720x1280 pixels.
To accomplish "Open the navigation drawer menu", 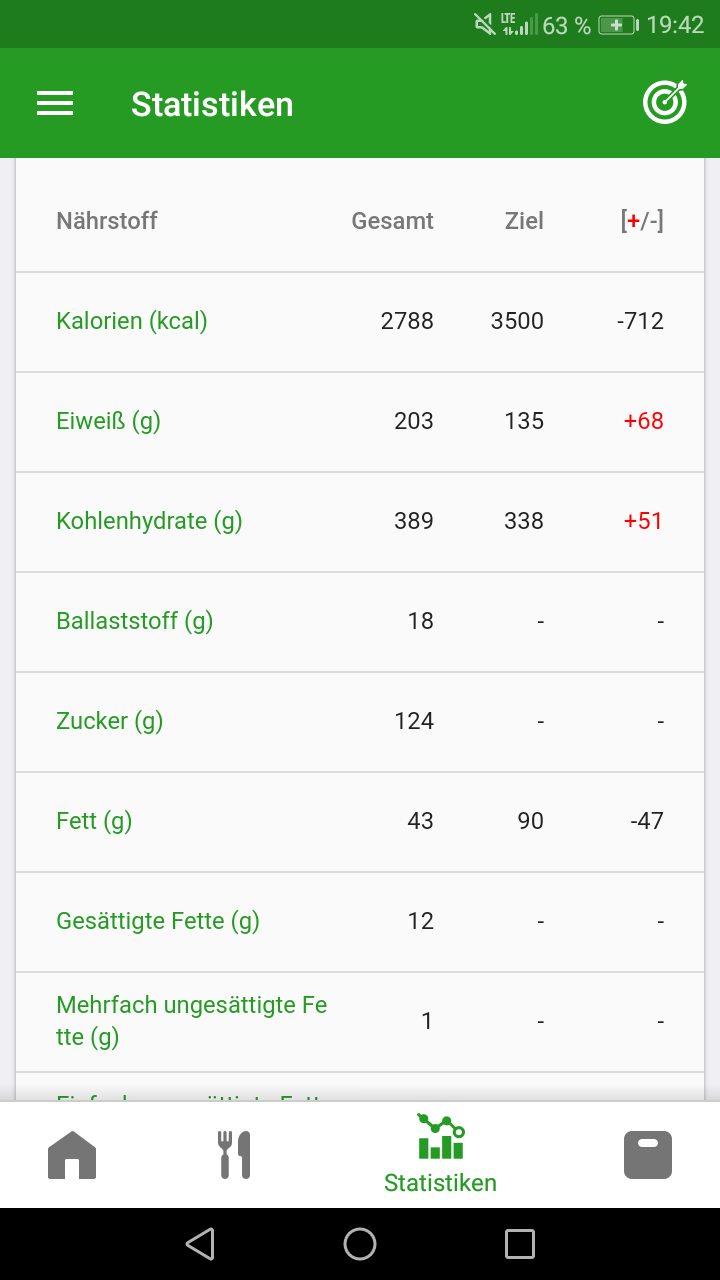I will point(54,103).
